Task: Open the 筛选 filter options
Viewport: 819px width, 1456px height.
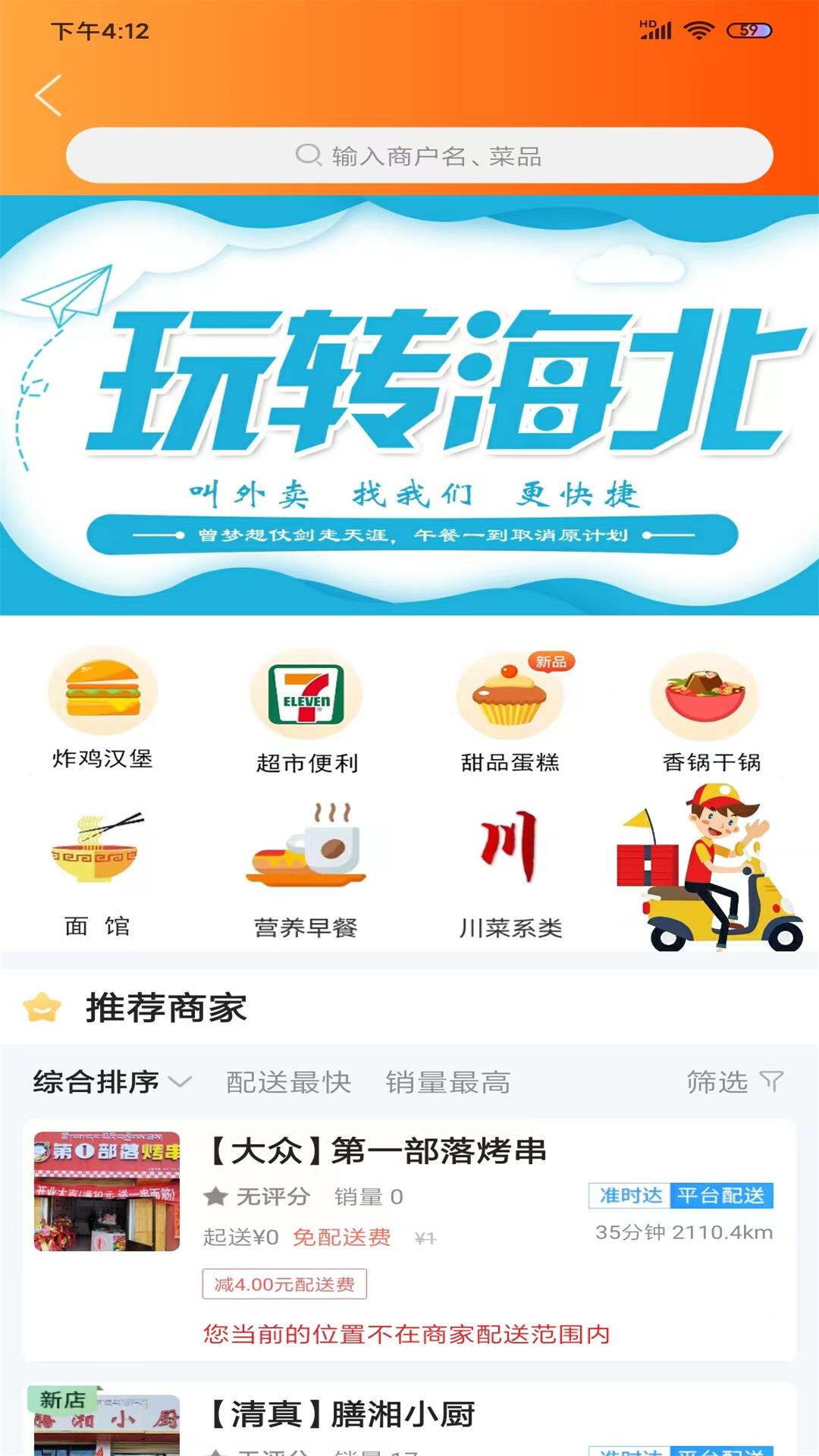Action: pos(735,1081)
